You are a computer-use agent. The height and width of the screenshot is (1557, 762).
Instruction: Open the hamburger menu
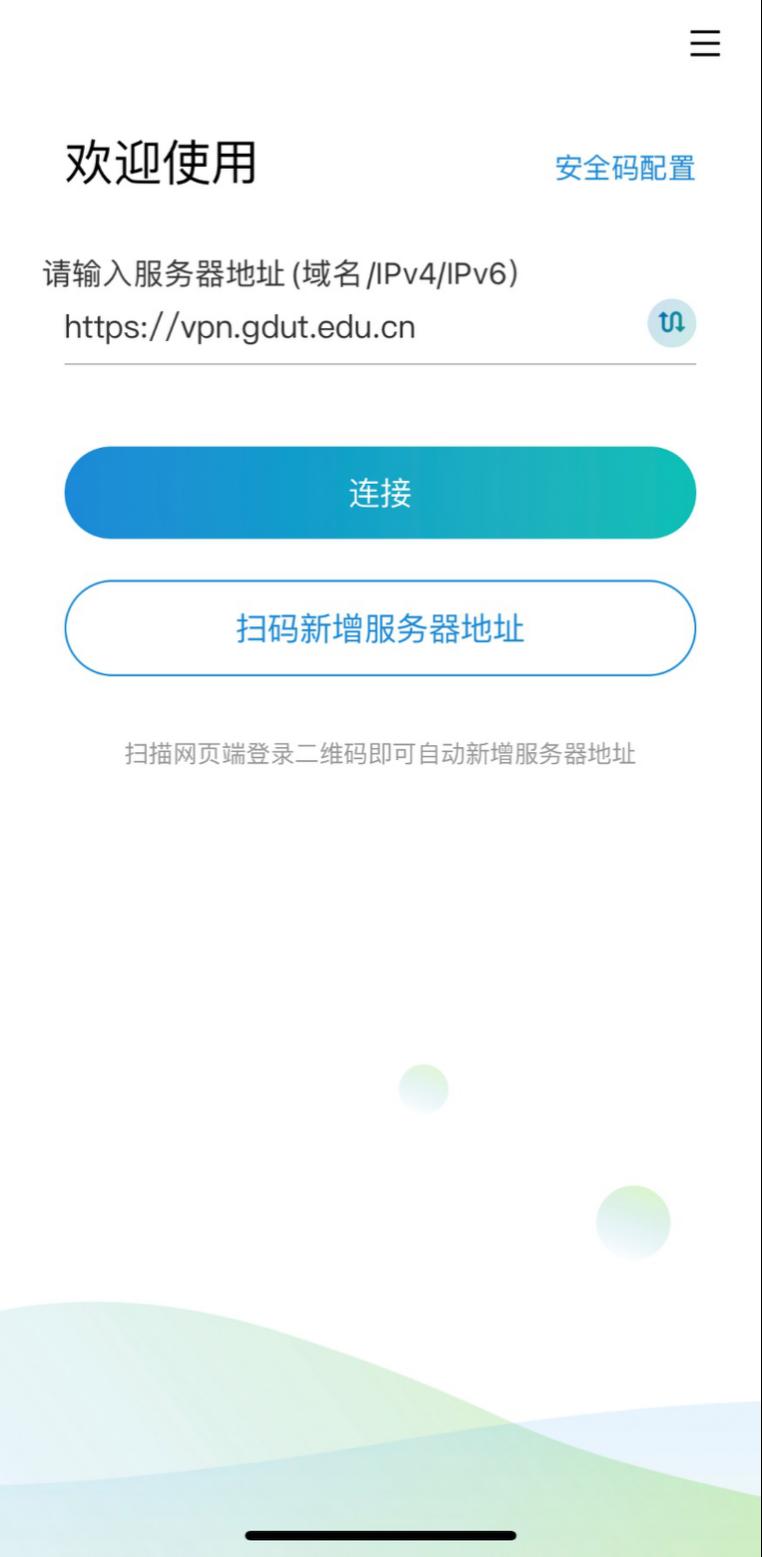(705, 44)
